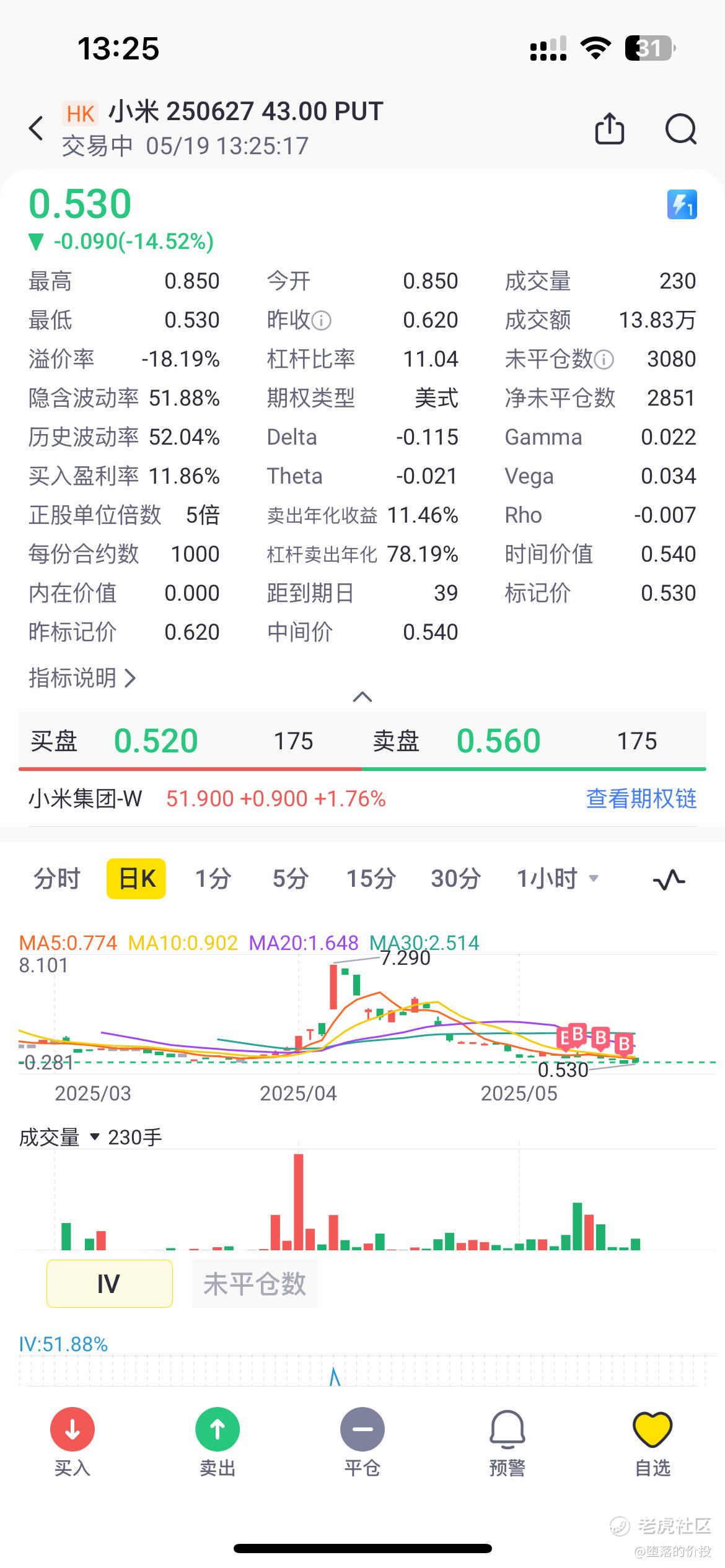
Task: Go back using the top-left arrow
Action: tap(37, 128)
